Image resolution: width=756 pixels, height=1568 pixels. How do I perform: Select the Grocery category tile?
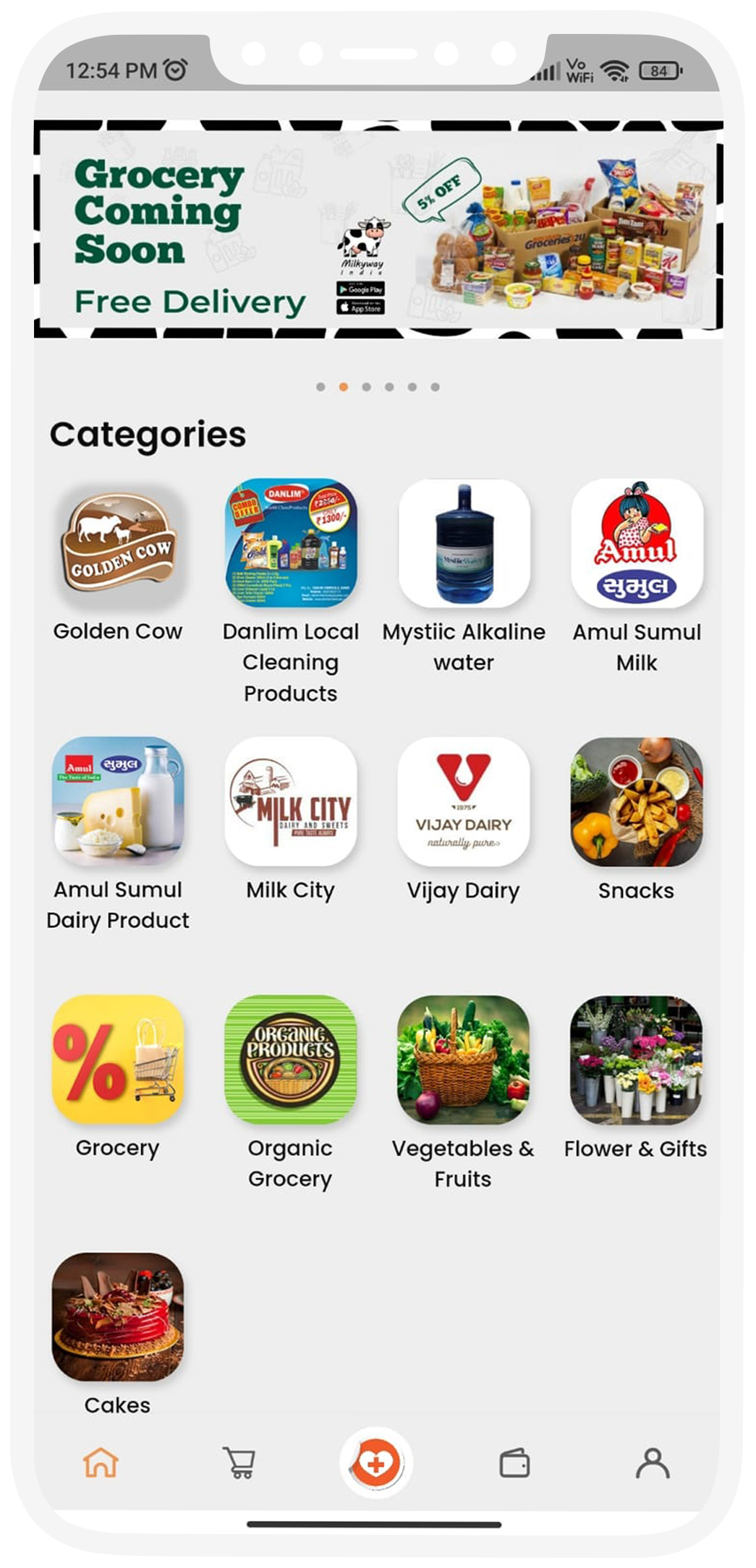(118, 1059)
